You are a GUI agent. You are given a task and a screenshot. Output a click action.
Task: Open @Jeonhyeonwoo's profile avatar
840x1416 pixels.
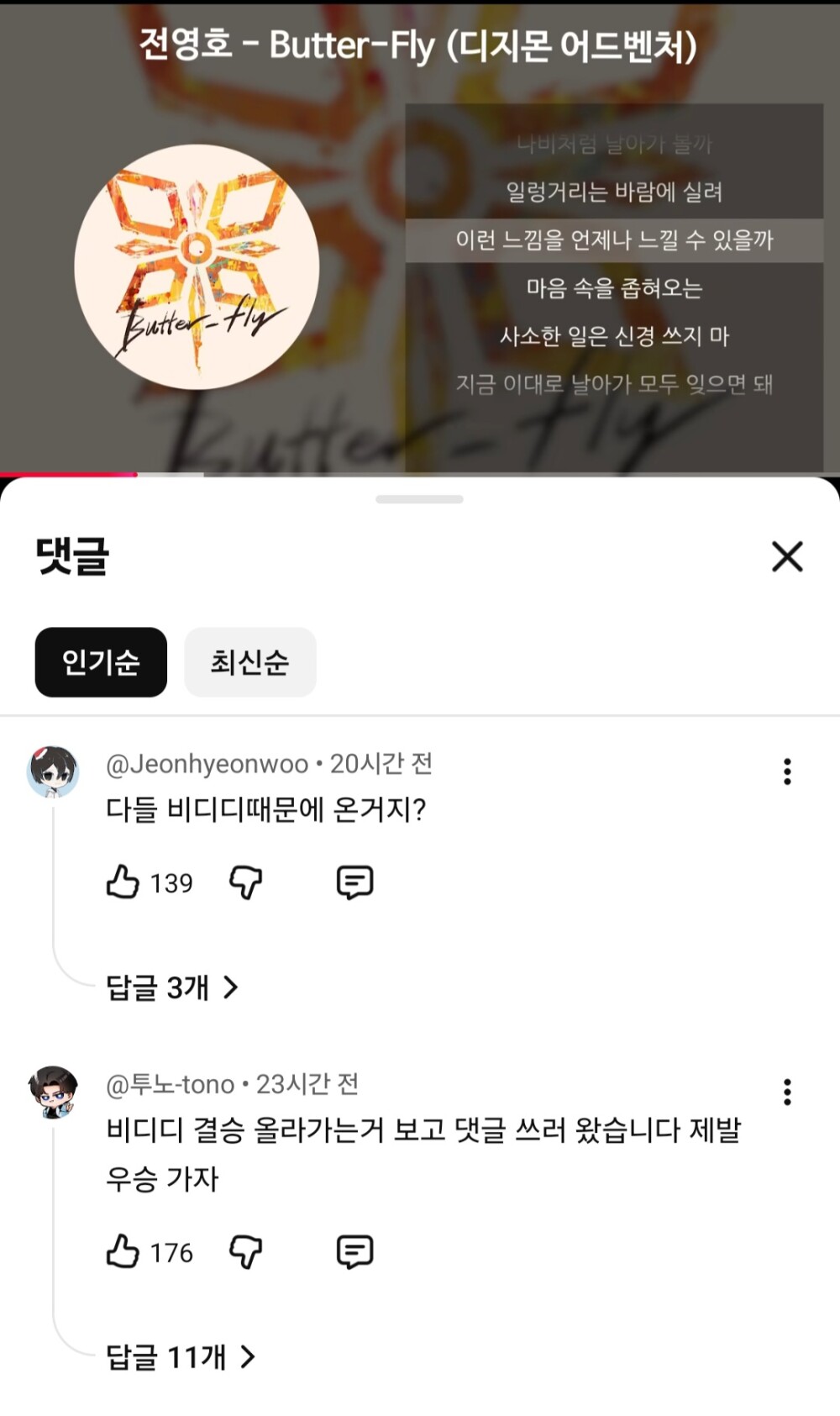(53, 771)
